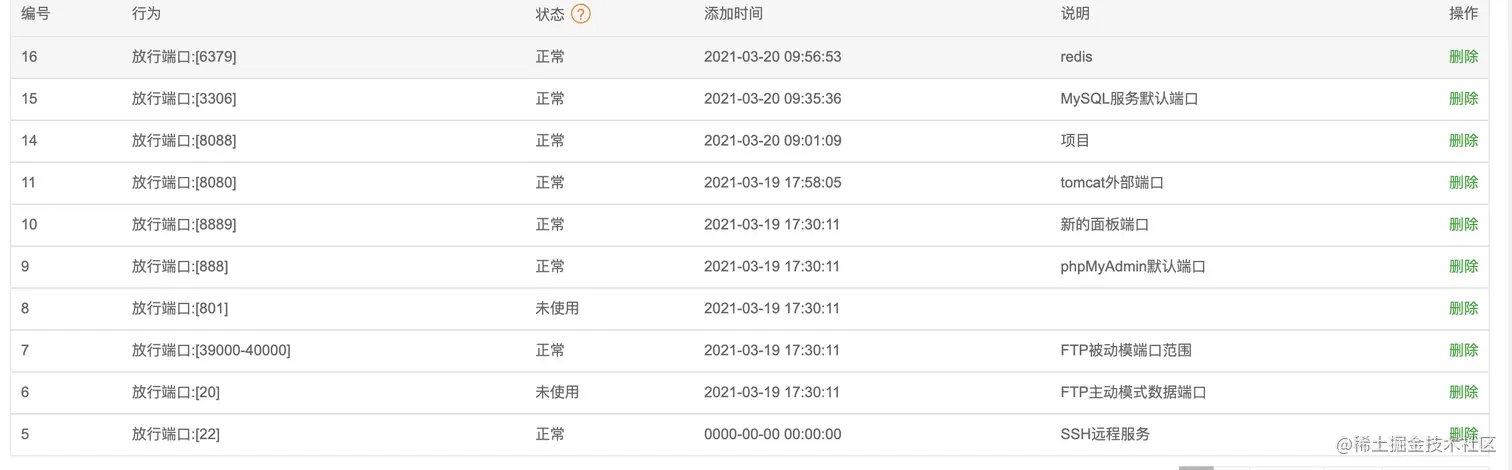Delete the phpMyAdmin port 888 rule
1512x470 pixels.
pyautogui.click(x=1463, y=267)
